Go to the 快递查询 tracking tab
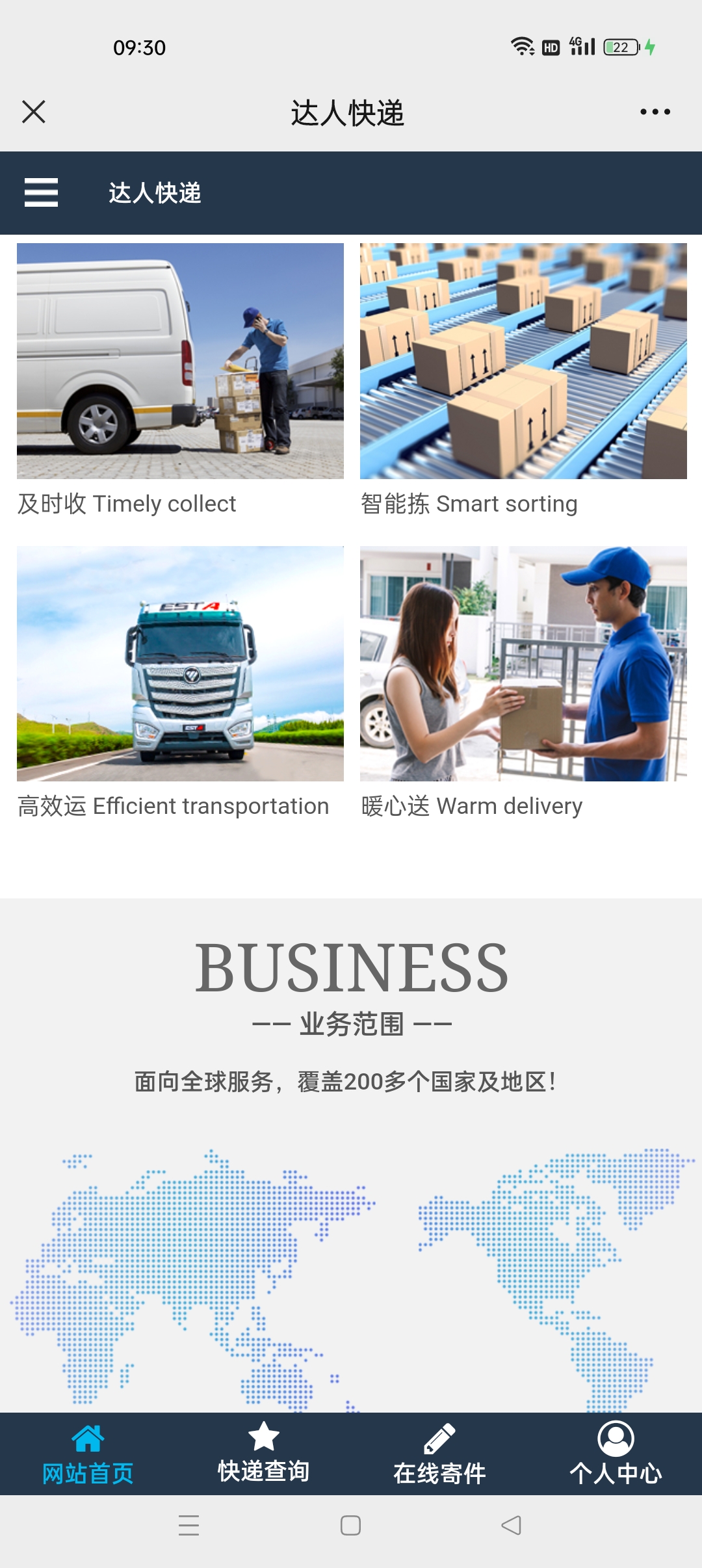 tap(263, 1455)
